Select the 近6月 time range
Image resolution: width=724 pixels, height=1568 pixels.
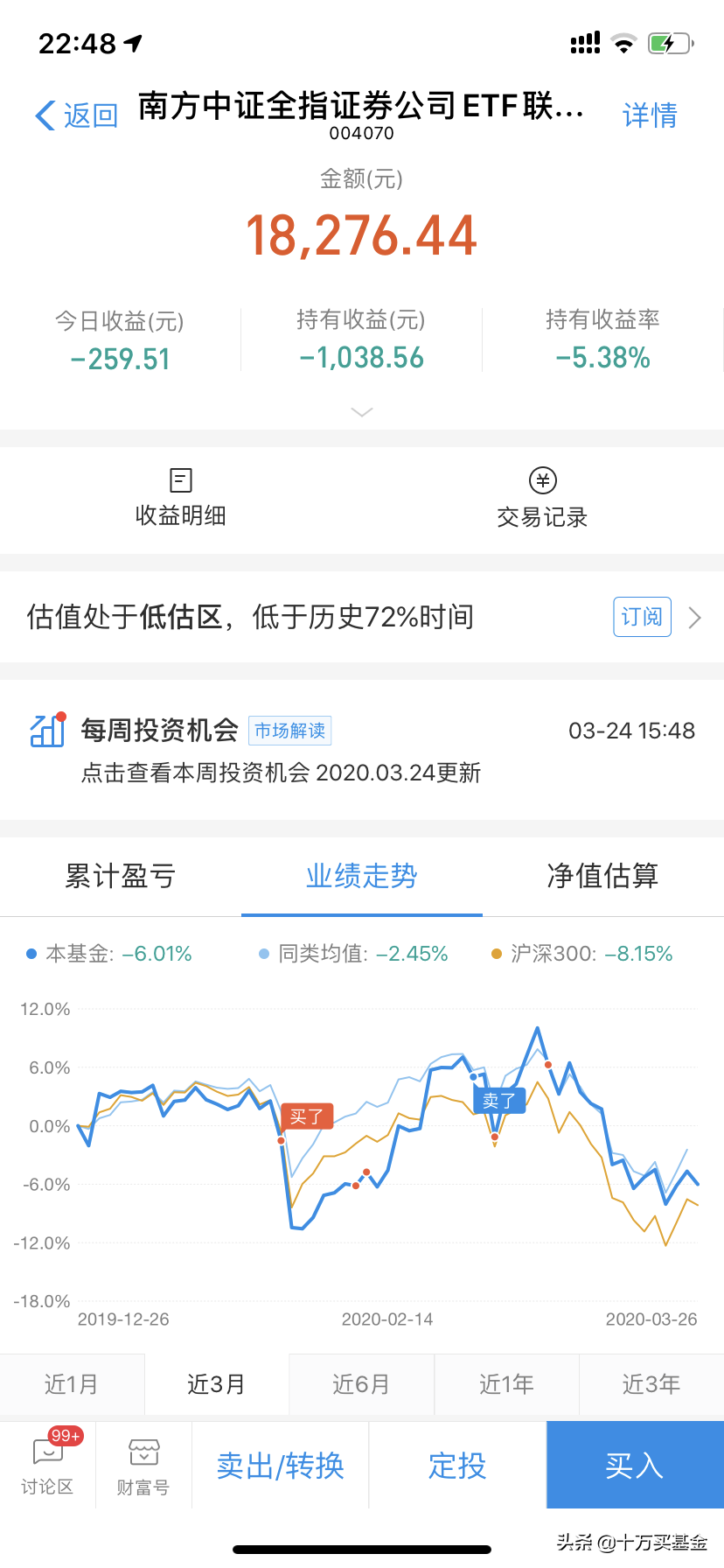coord(361,1384)
